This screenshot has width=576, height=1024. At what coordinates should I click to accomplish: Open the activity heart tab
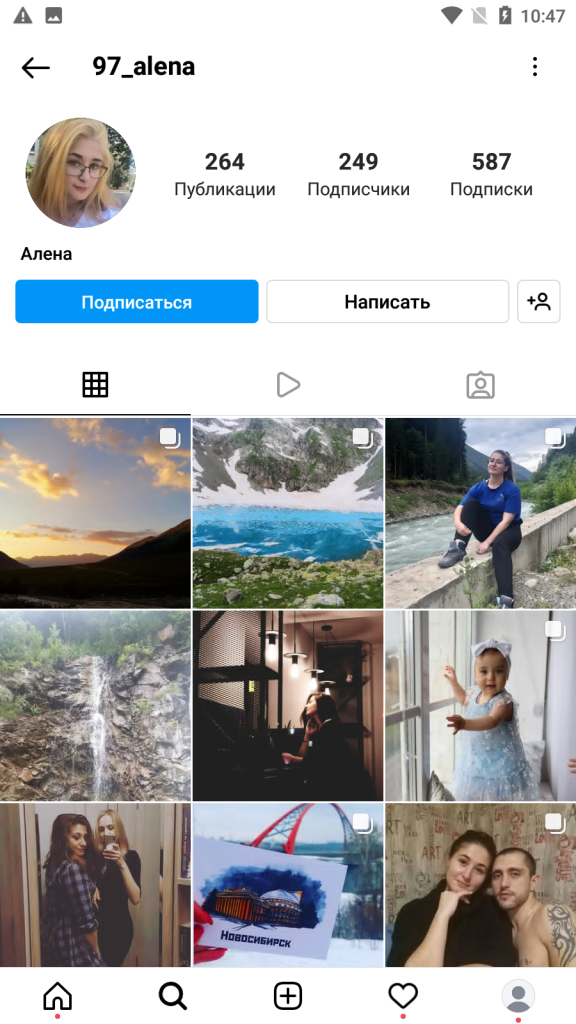click(403, 997)
